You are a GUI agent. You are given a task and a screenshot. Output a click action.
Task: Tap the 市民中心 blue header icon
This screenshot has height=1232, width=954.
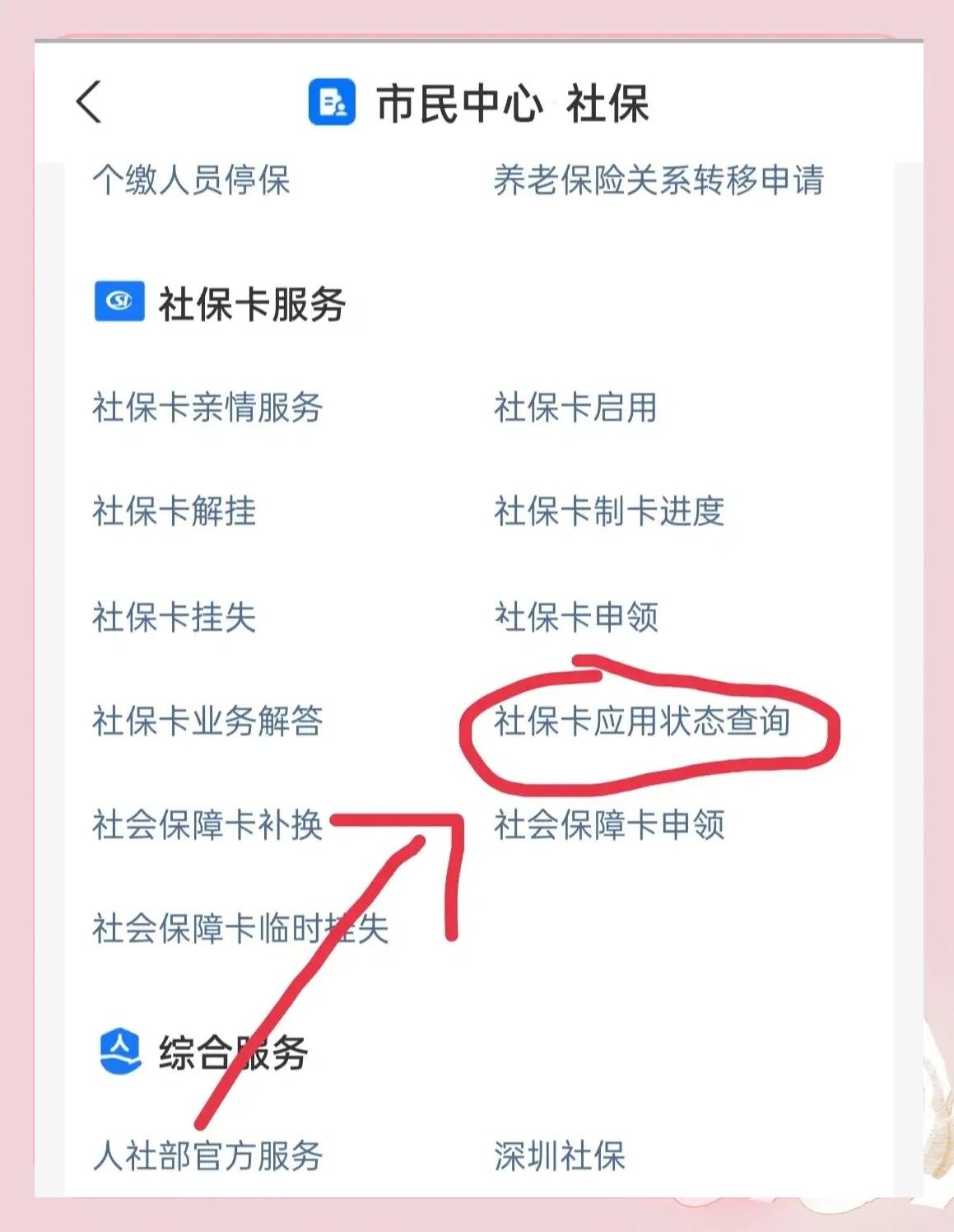330,101
